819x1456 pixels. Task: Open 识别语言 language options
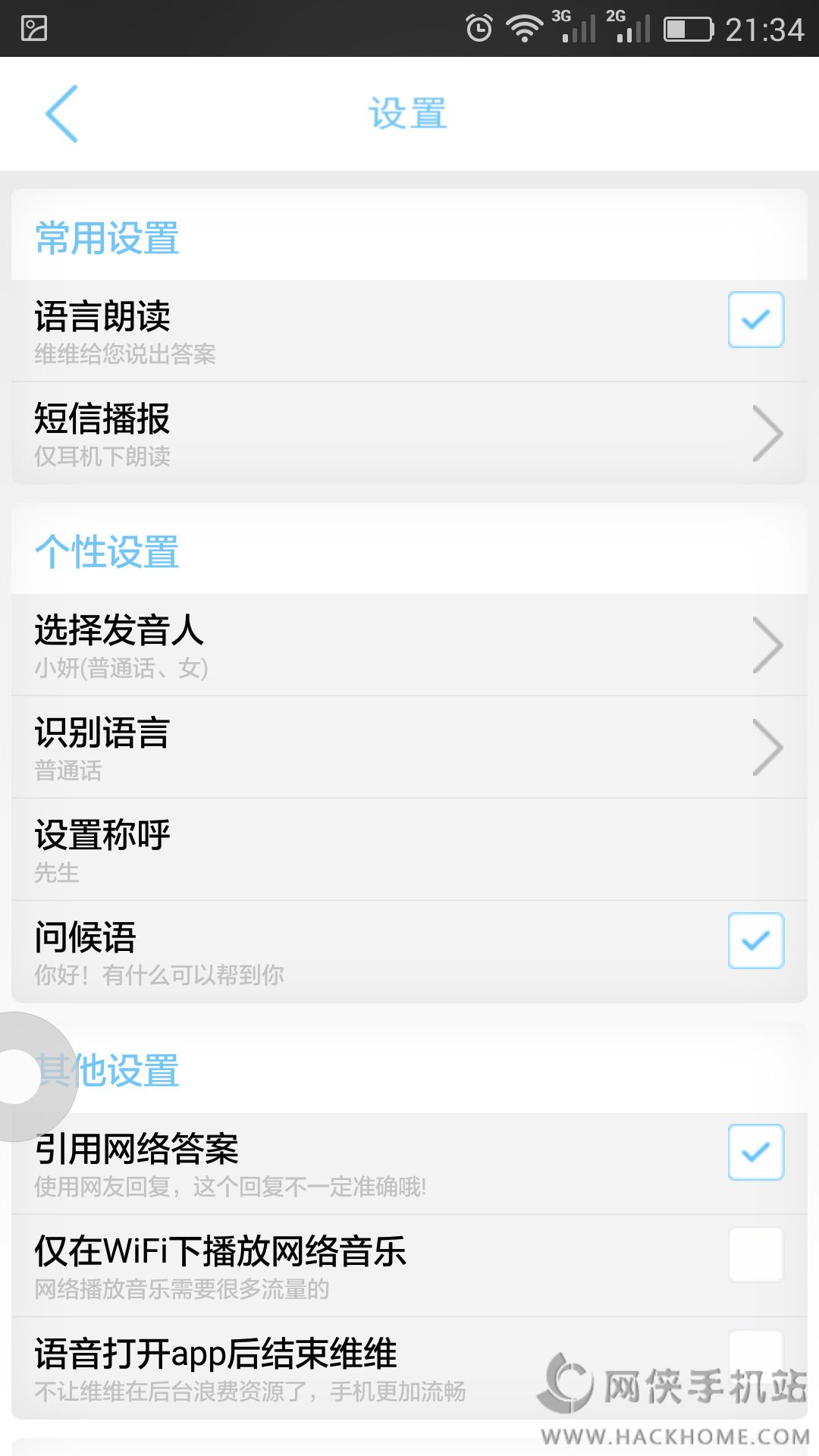coord(409,747)
